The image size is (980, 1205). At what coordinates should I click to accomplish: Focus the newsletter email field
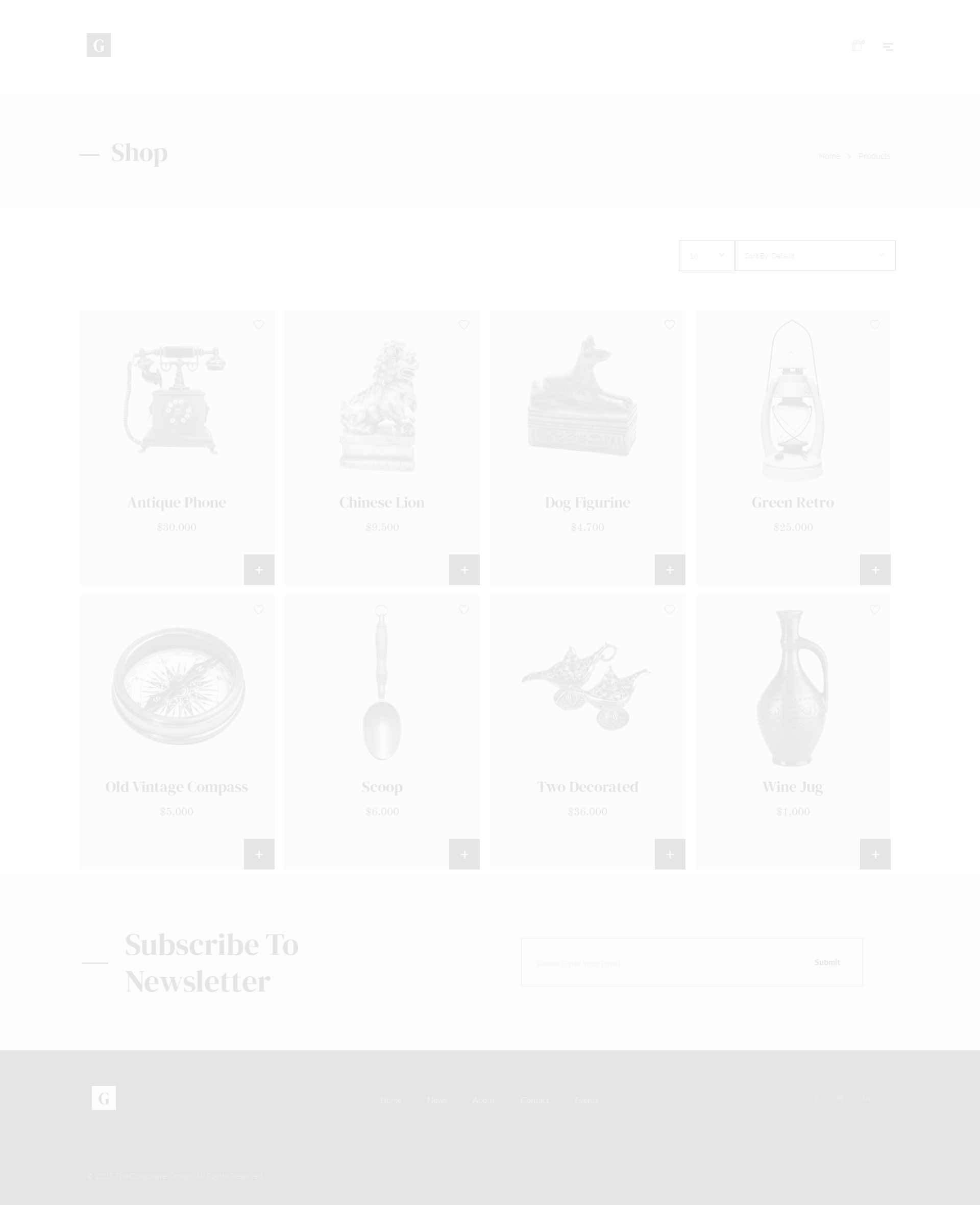click(x=660, y=963)
